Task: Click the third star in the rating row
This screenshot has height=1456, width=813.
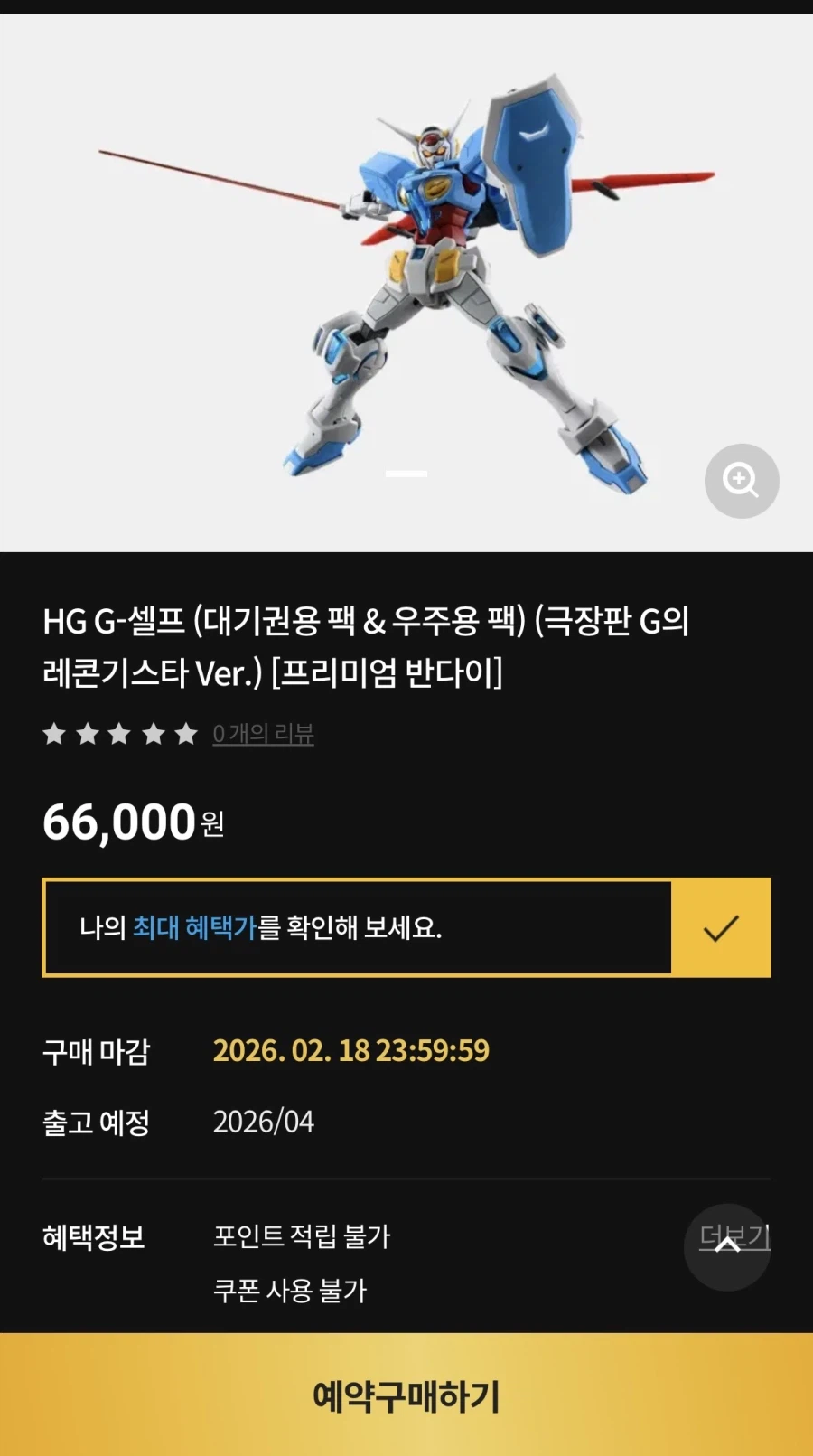Action: pyautogui.click(x=118, y=734)
